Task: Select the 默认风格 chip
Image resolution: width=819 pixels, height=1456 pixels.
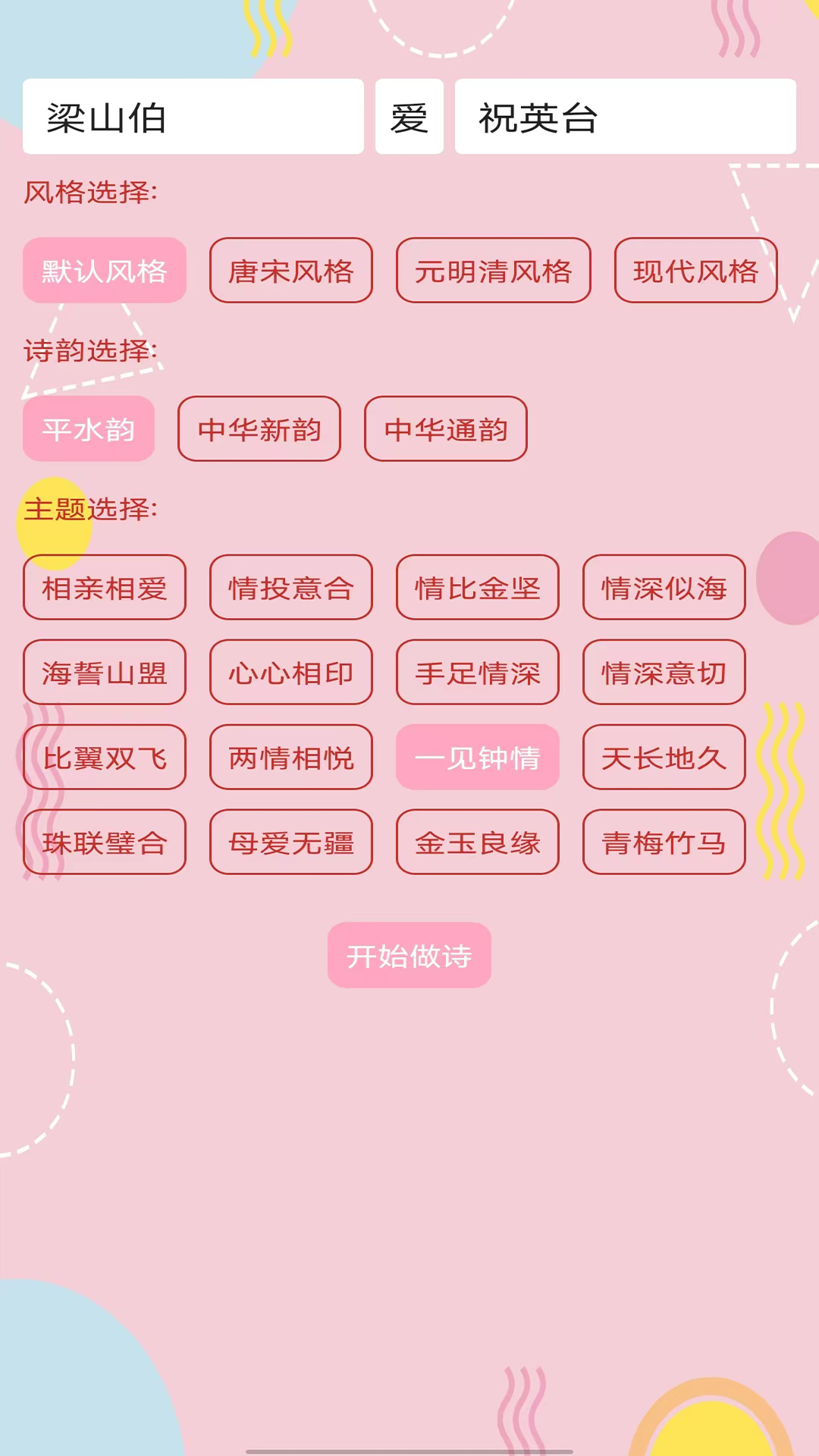Action: click(105, 271)
